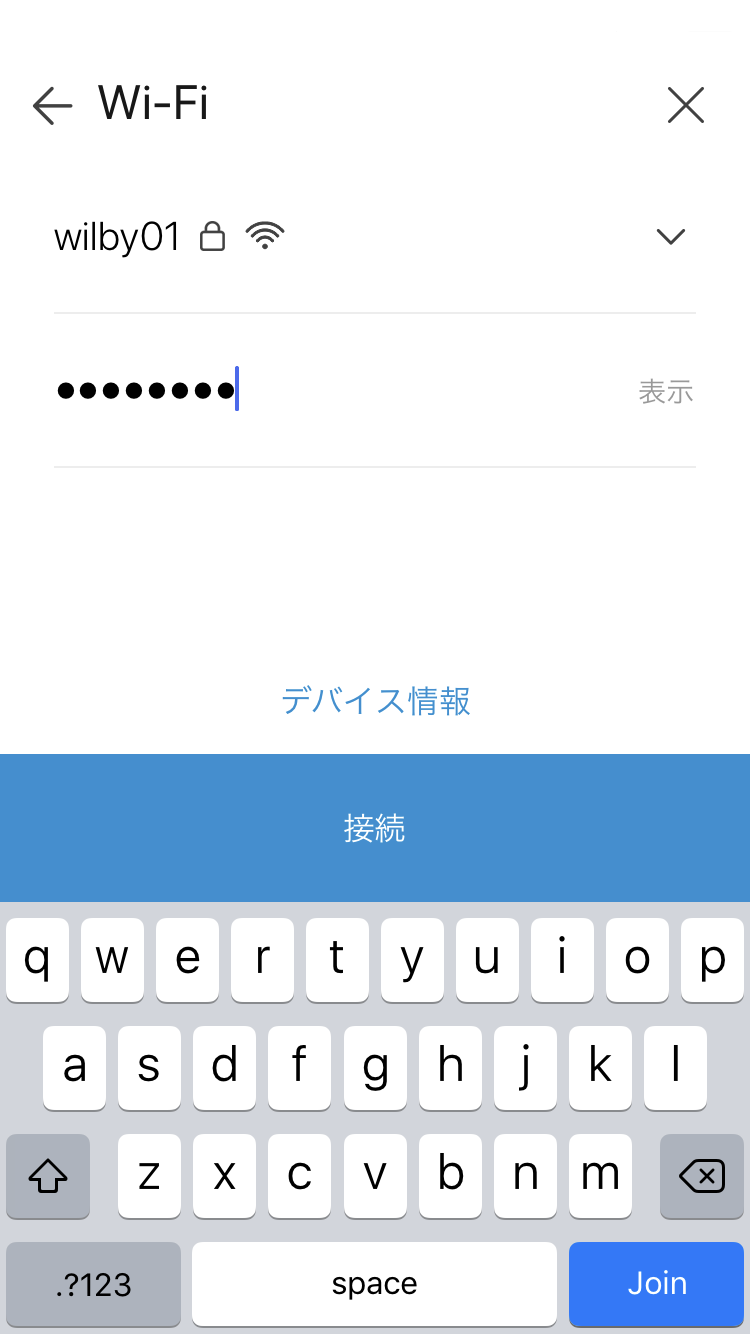This screenshot has height=1334, width=750.
Task: Close the Wi-Fi setup screen
Action: (x=686, y=105)
